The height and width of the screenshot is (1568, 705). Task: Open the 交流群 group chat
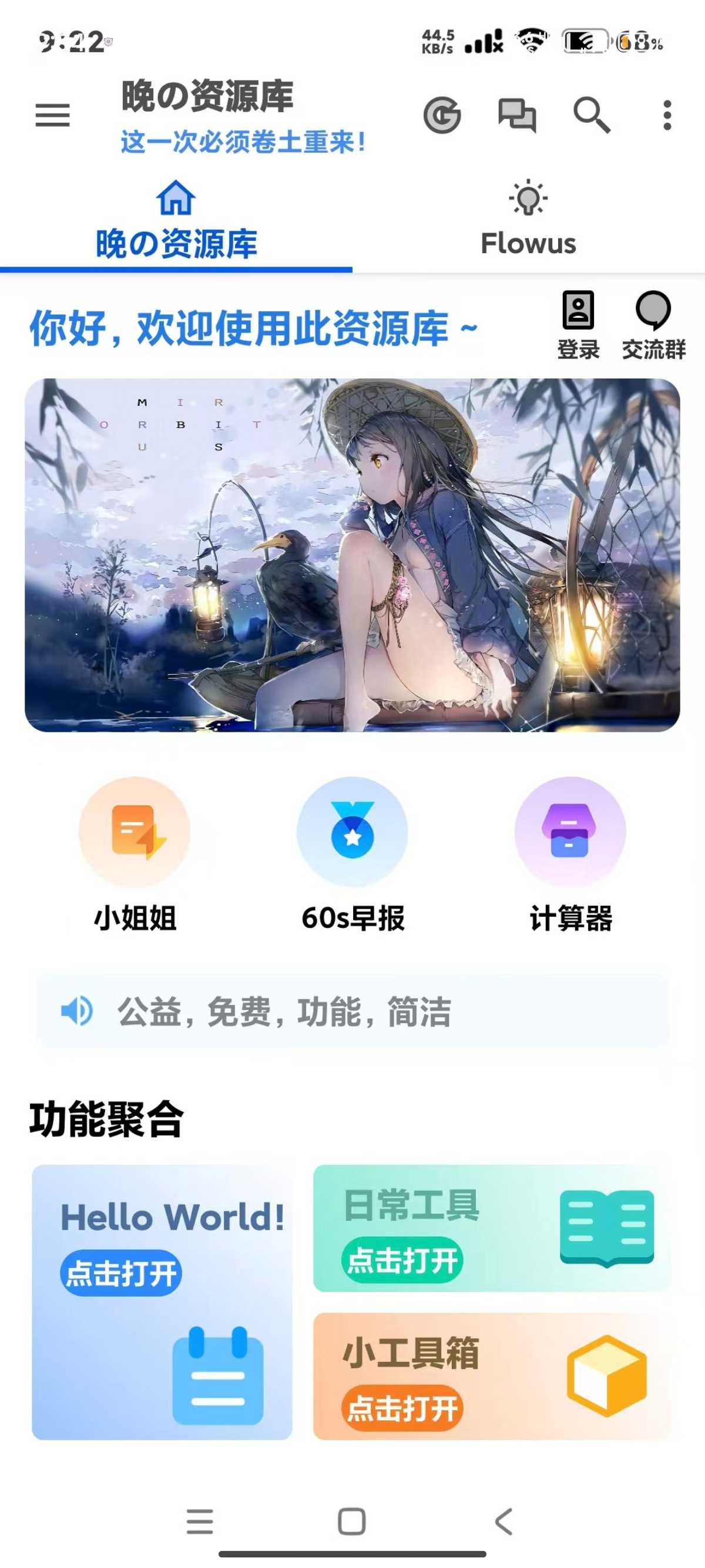pos(653,325)
